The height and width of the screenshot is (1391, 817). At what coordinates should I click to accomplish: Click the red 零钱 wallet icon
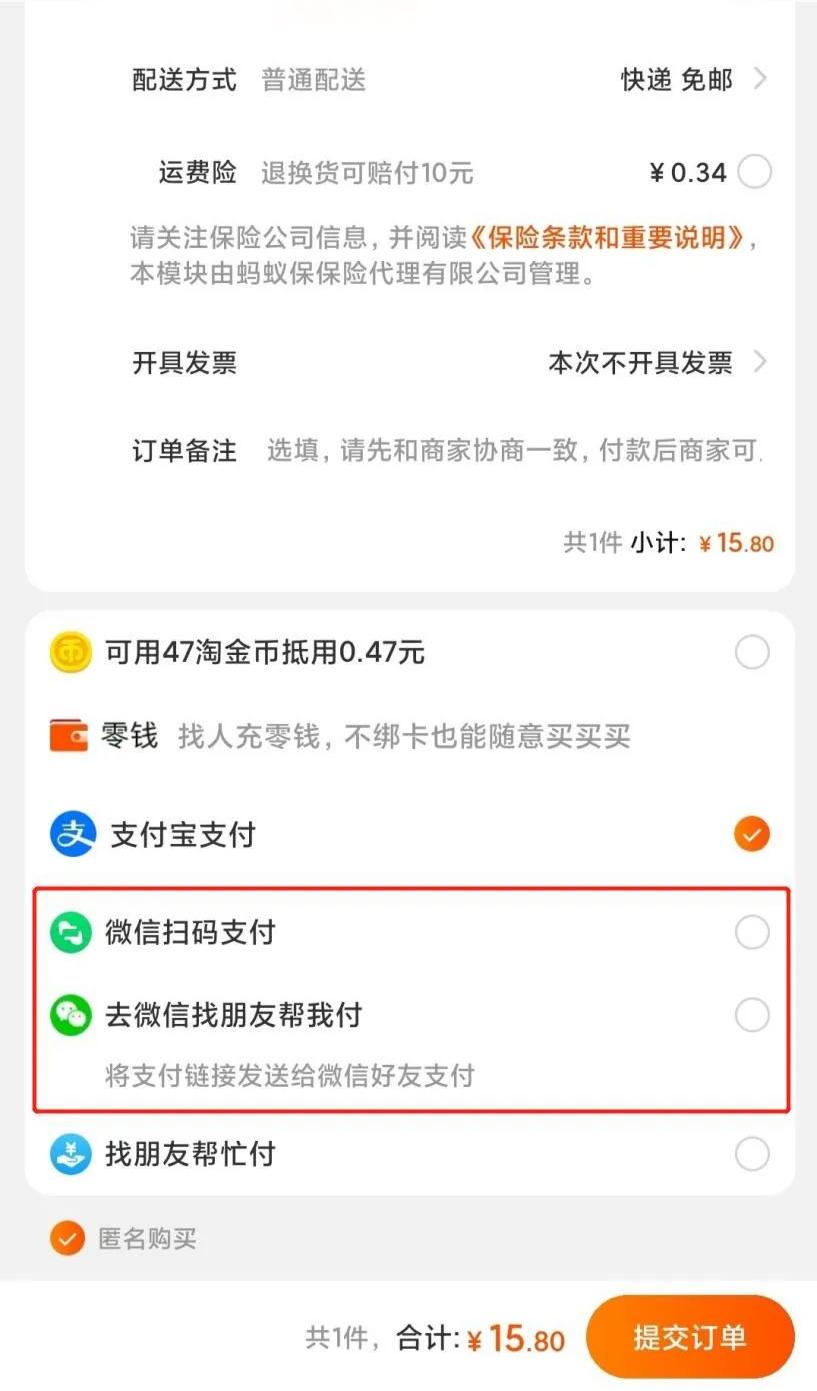(70, 734)
